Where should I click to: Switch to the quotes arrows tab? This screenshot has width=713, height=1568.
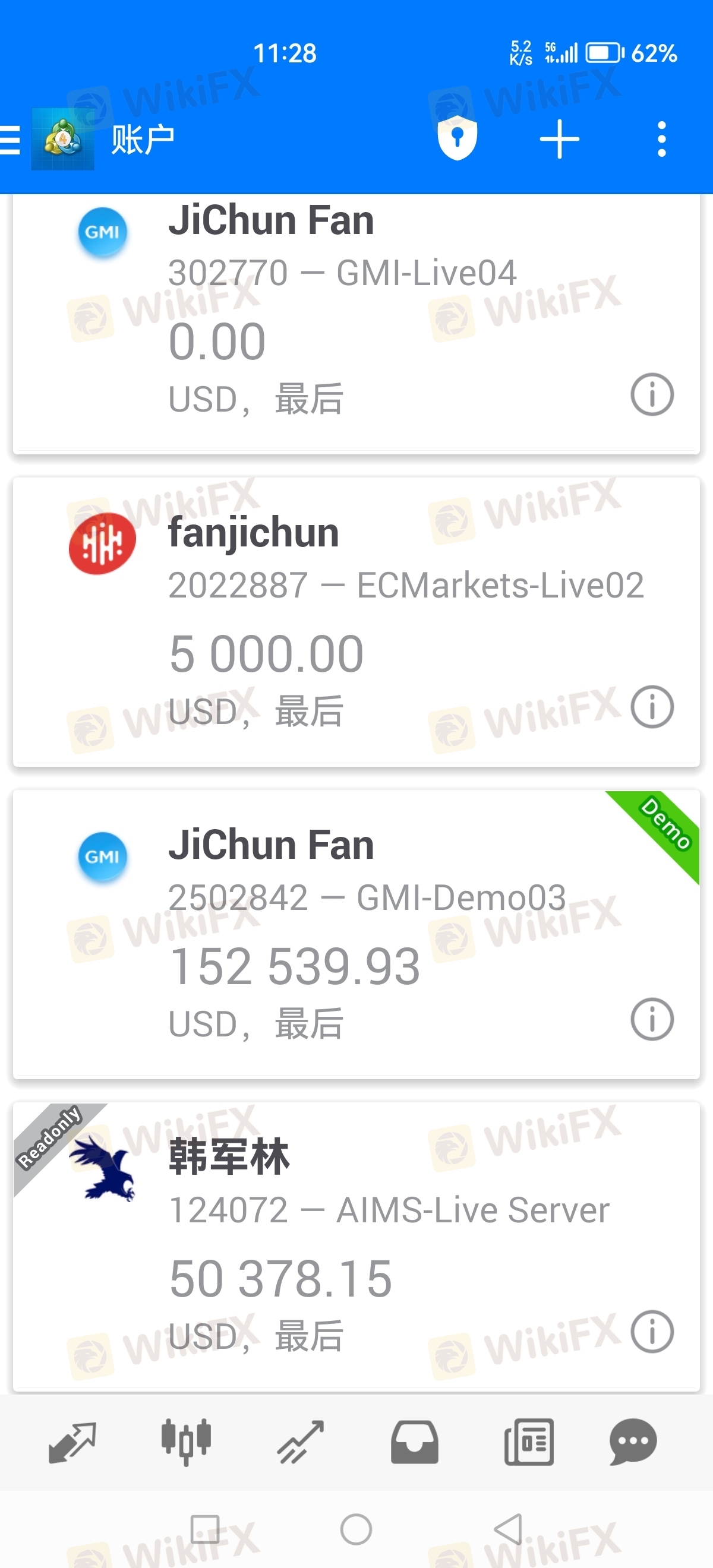tap(72, 1443)
